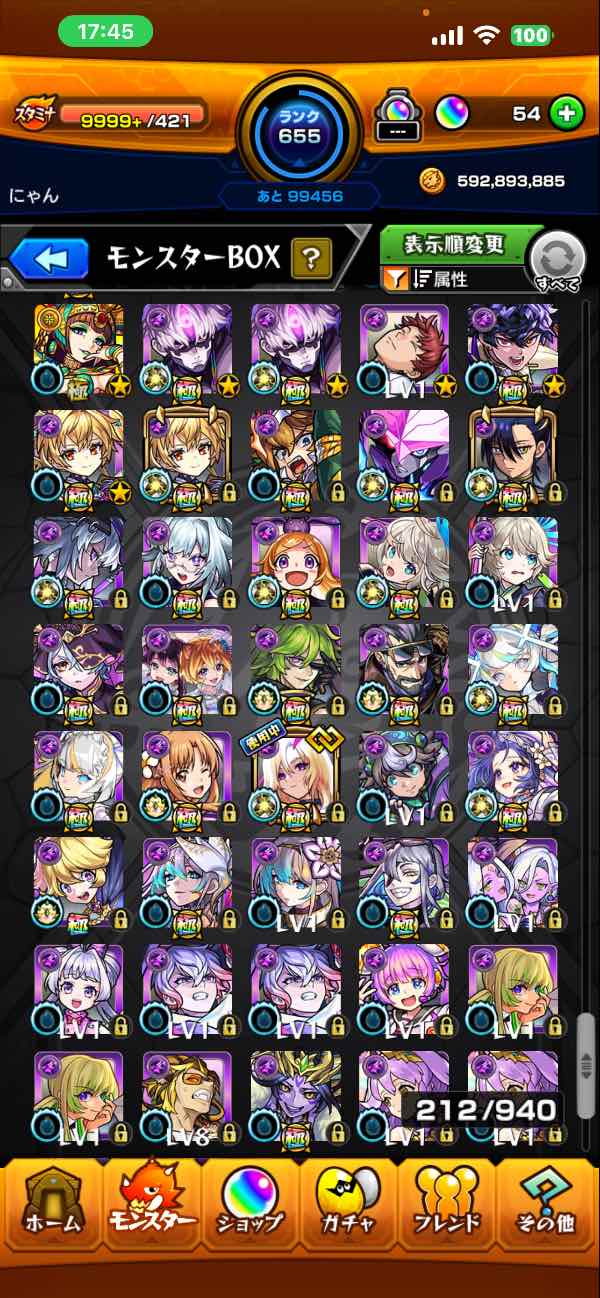The height and width of the screenshot is (1298, 600).
Task: Open the ガチャ tab
Action: pos(349,1203)
